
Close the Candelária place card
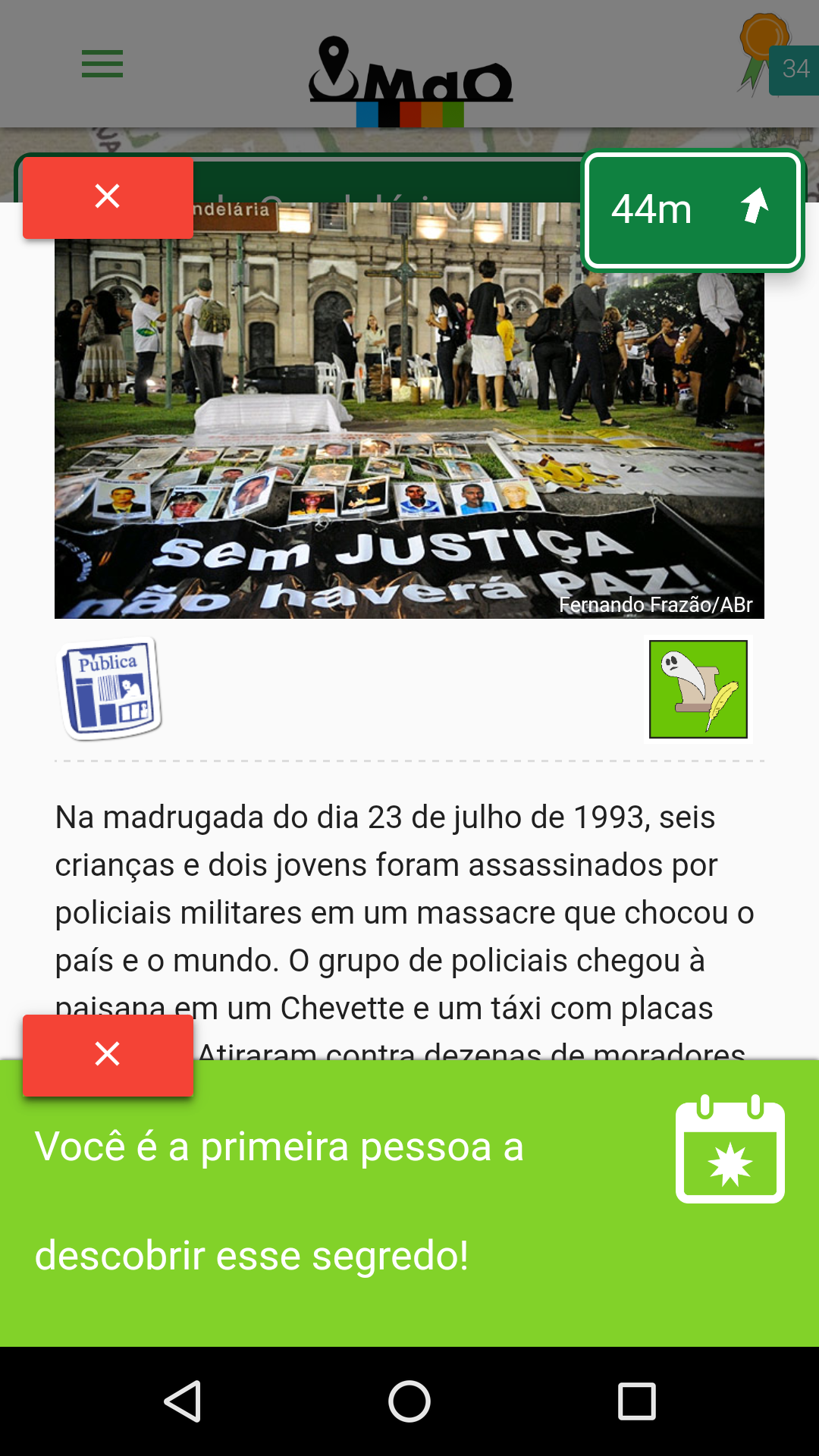point(108,197)
